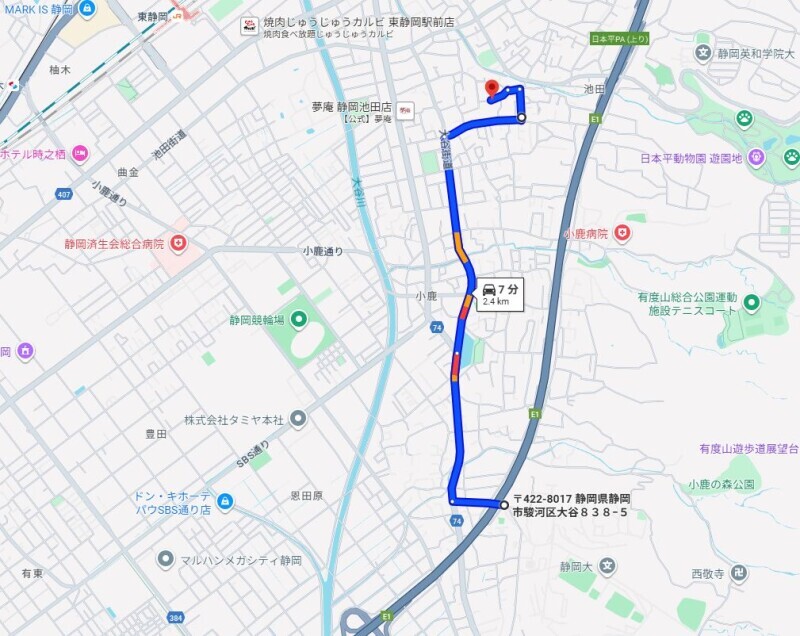
Task: Select the 西敬寺 temple marker
Action: click(x=738, y=574)
